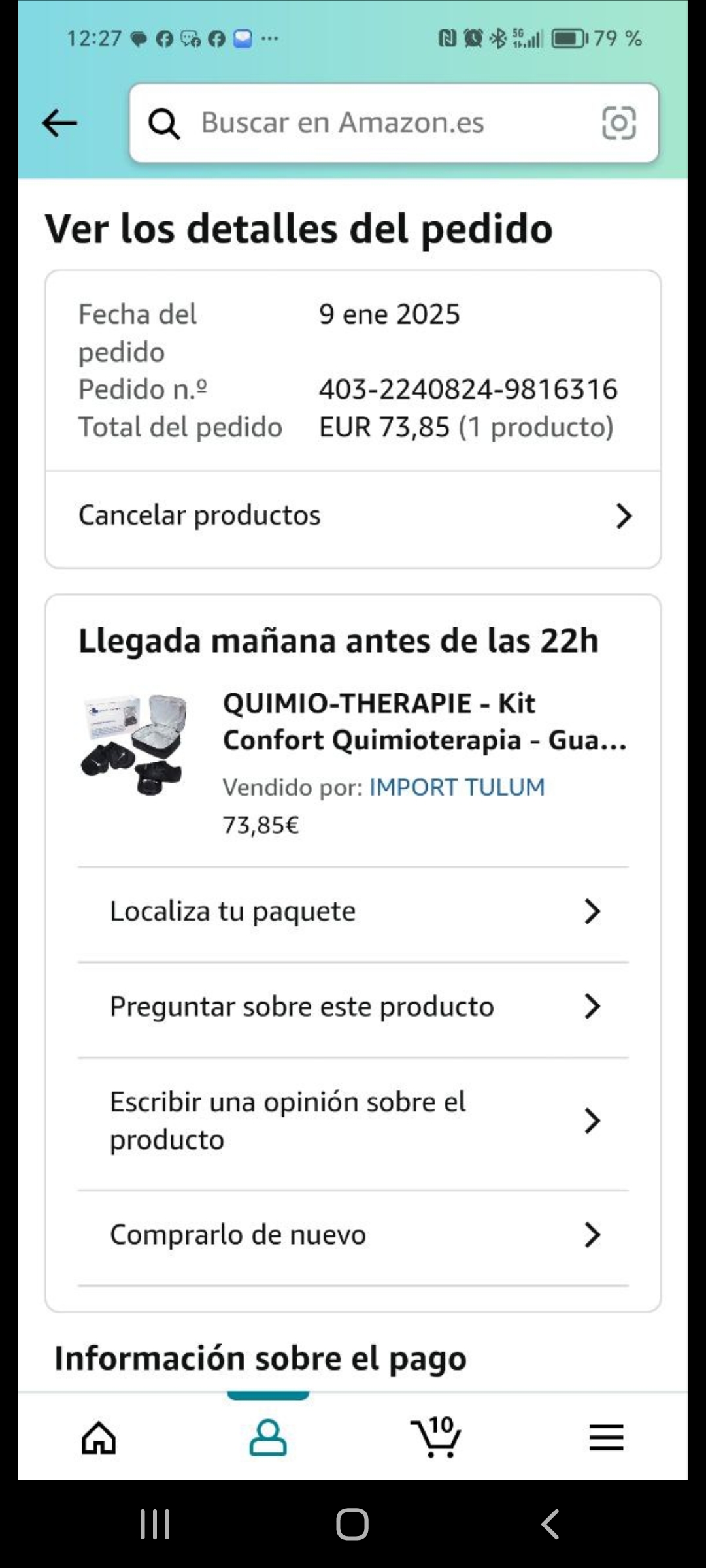Open the hamburger menu tab
This screenshot has height=1568, width=706.
point(606,1439)
